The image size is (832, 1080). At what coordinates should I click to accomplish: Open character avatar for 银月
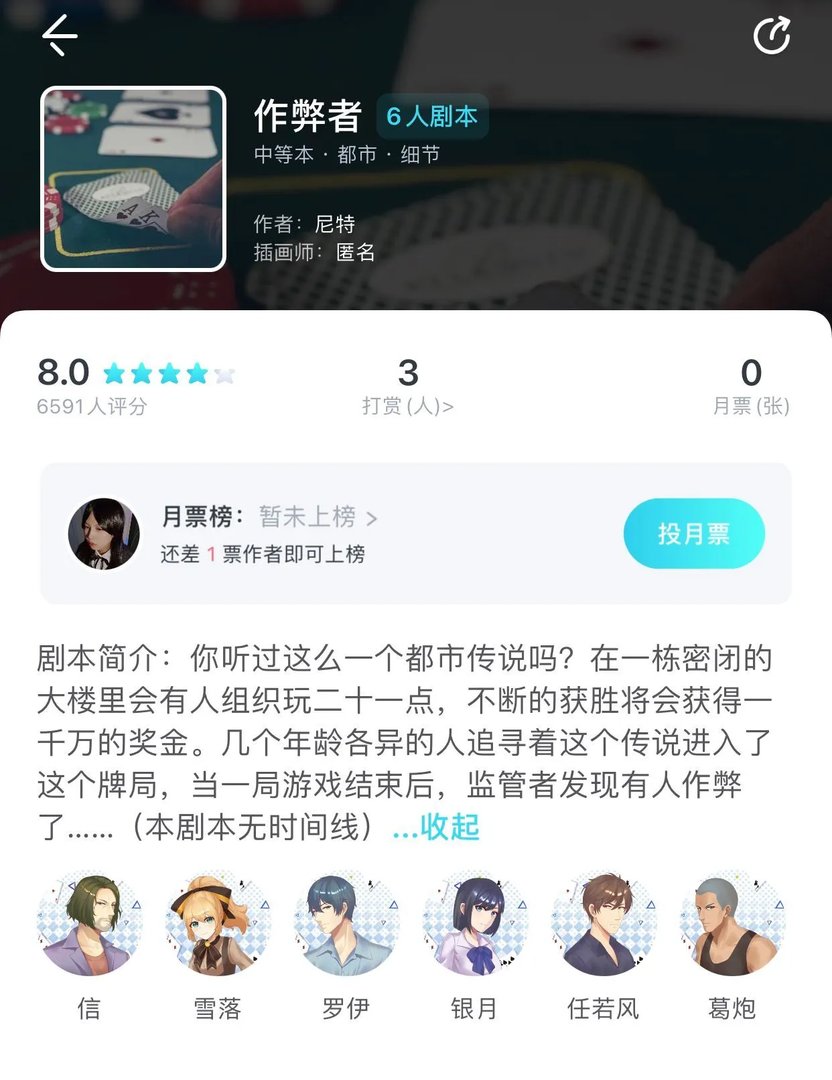click(475, 923)
